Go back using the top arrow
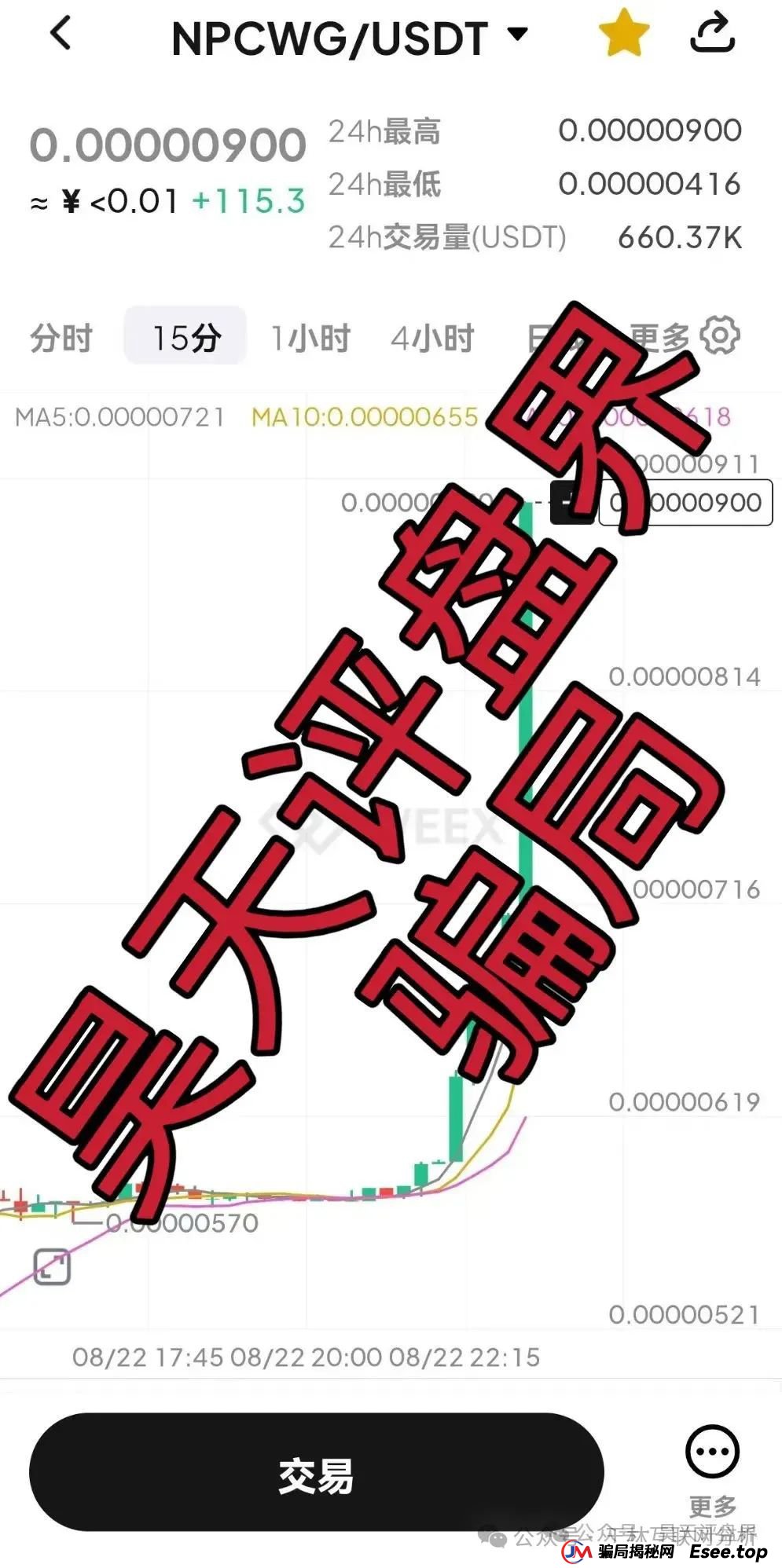This screenshot has height=1568, width=782. [x=61, y=34]
